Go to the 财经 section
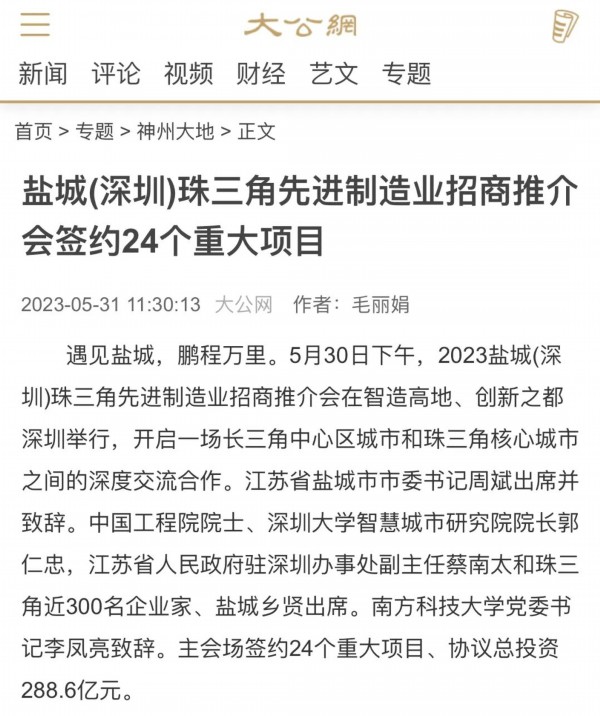 pyautogui.click(x=261, y=73)
